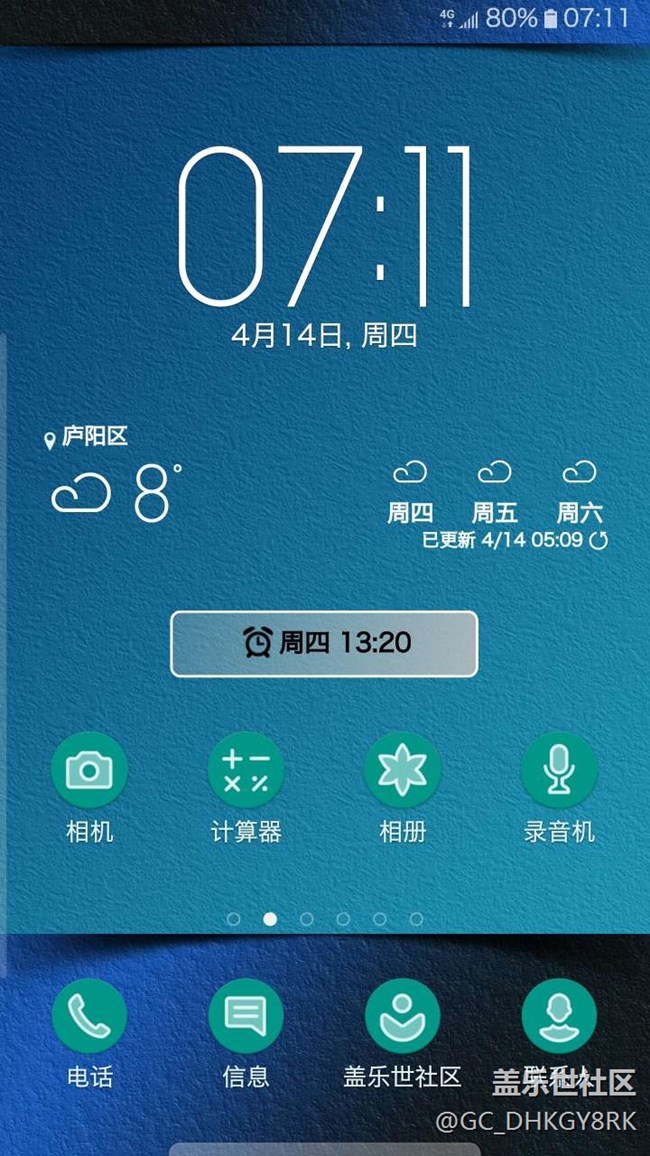Tap the large 07:11 clock widget
This screenshot has height=1156, width=650.
point(324,227)
